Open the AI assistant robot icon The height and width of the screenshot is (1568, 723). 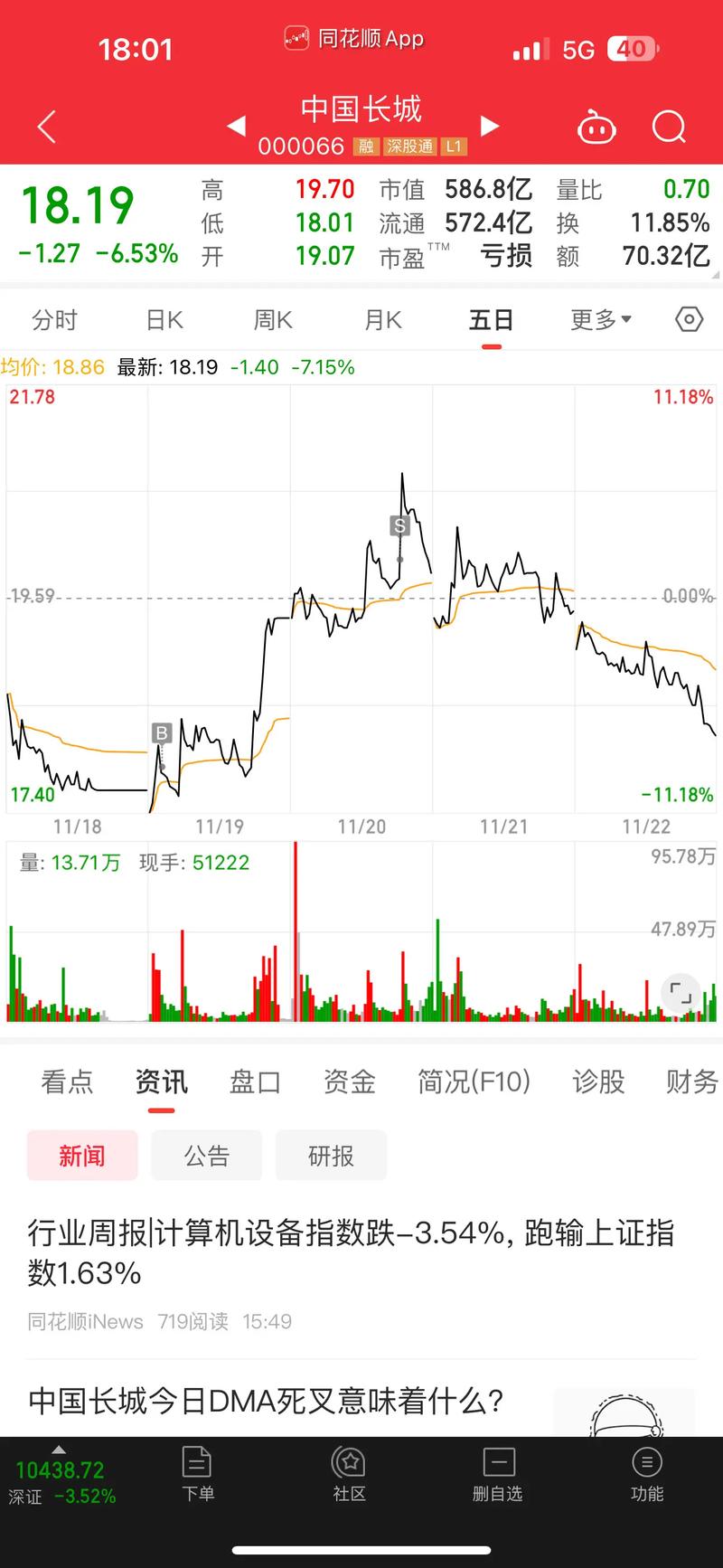[596, 128]
